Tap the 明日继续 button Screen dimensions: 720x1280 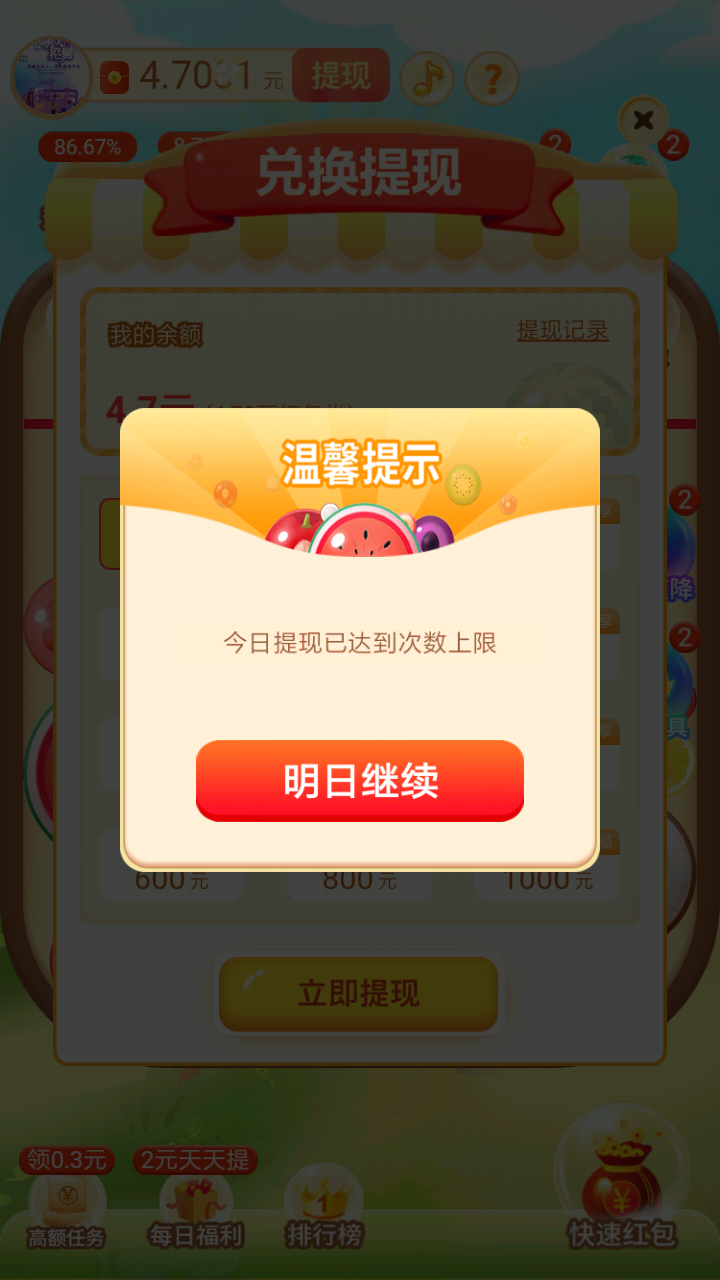tap(360, 780)
